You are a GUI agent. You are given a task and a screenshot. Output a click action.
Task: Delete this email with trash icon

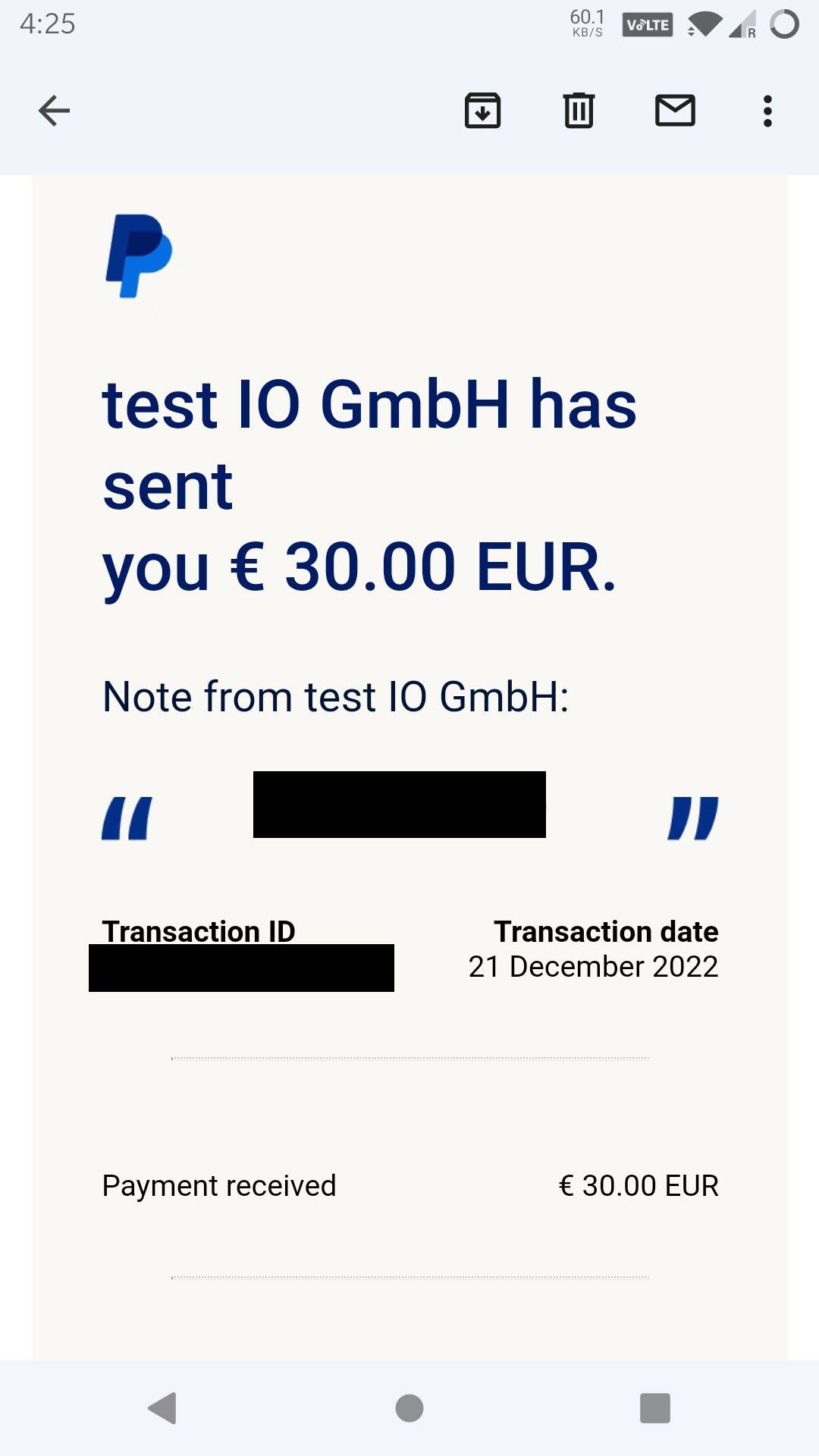pyautogui.click(x=579, y=111)
